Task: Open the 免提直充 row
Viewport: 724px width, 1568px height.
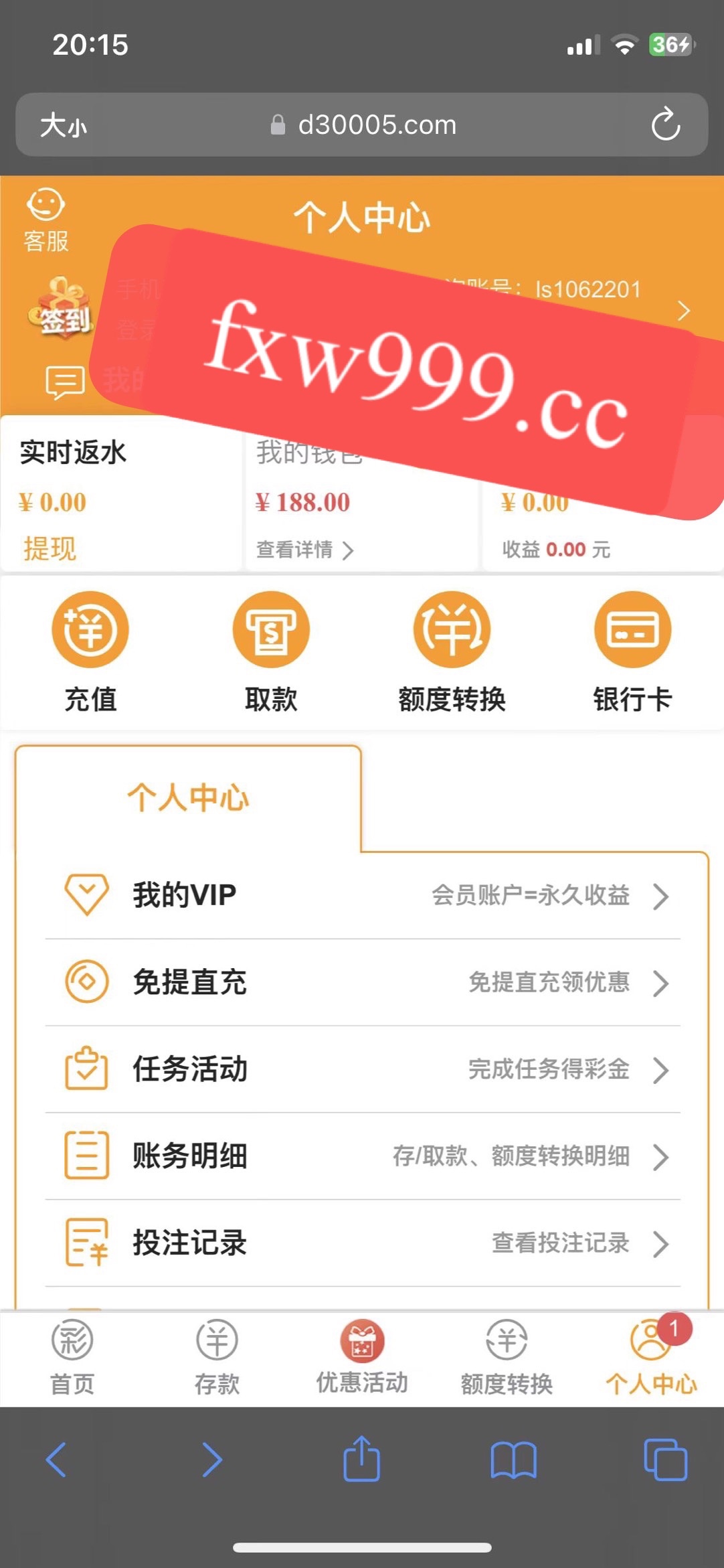Action: 363,982
